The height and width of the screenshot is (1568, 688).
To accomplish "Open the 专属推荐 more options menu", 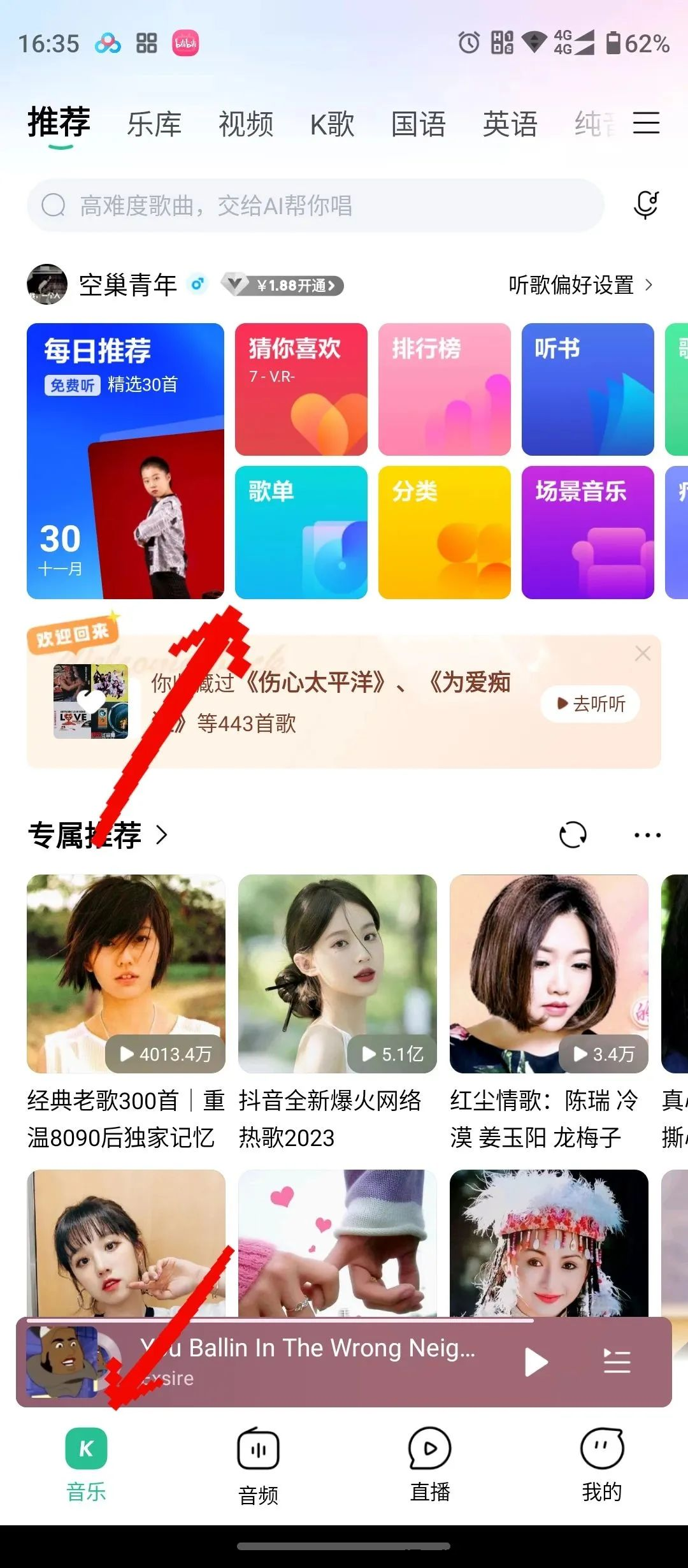I will click(x=647, y=835).
